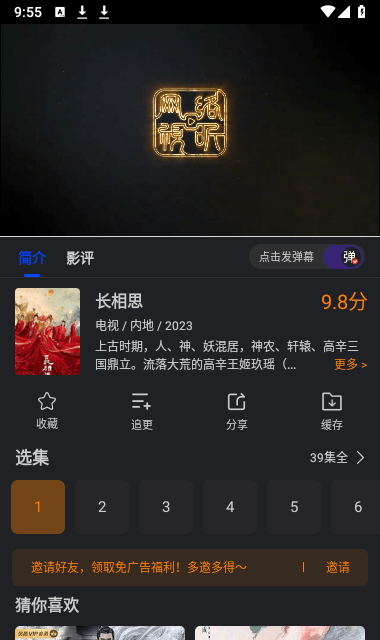Play episode 3

click(166, 507)
